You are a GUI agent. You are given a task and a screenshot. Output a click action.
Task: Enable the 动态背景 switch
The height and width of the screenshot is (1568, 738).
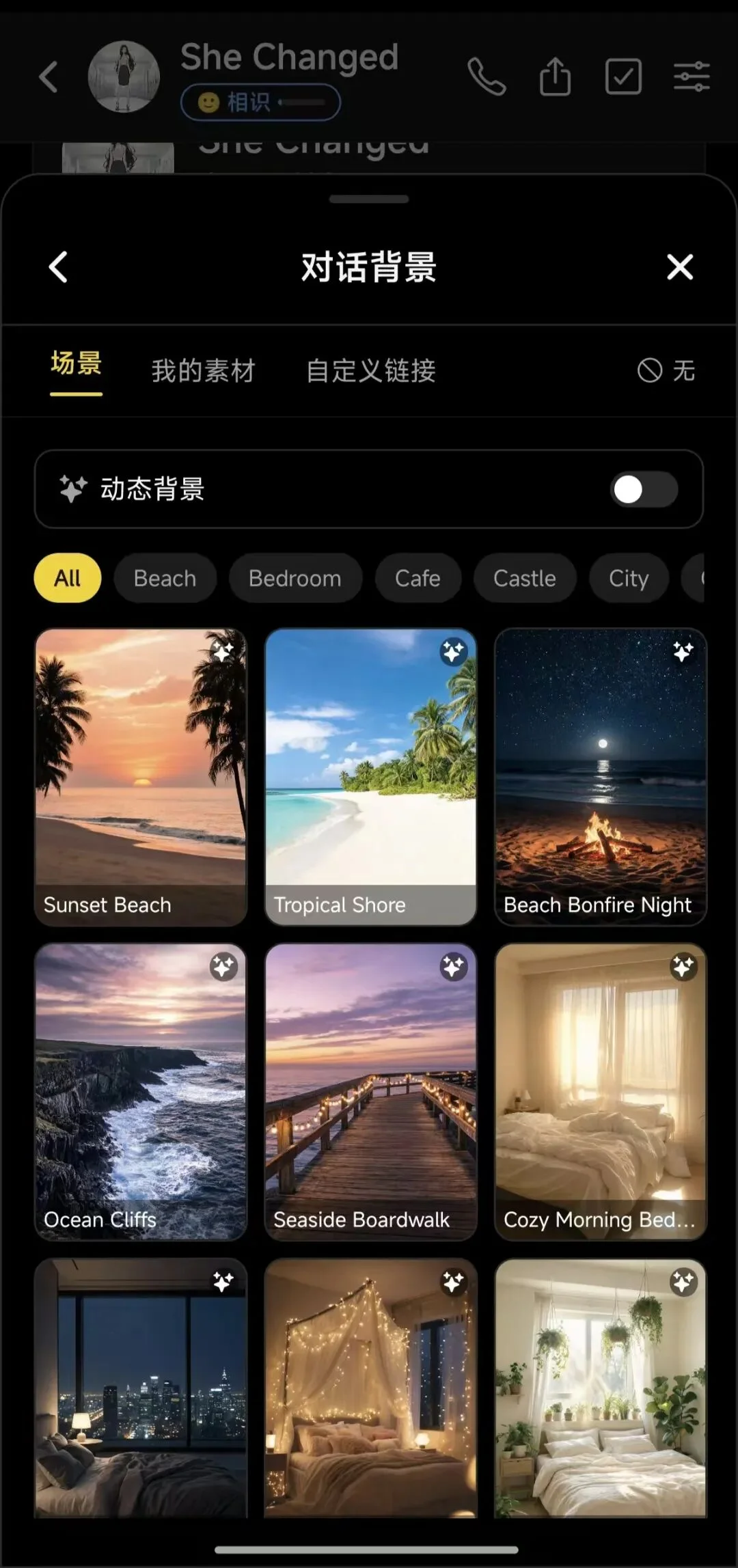[644, 489]
